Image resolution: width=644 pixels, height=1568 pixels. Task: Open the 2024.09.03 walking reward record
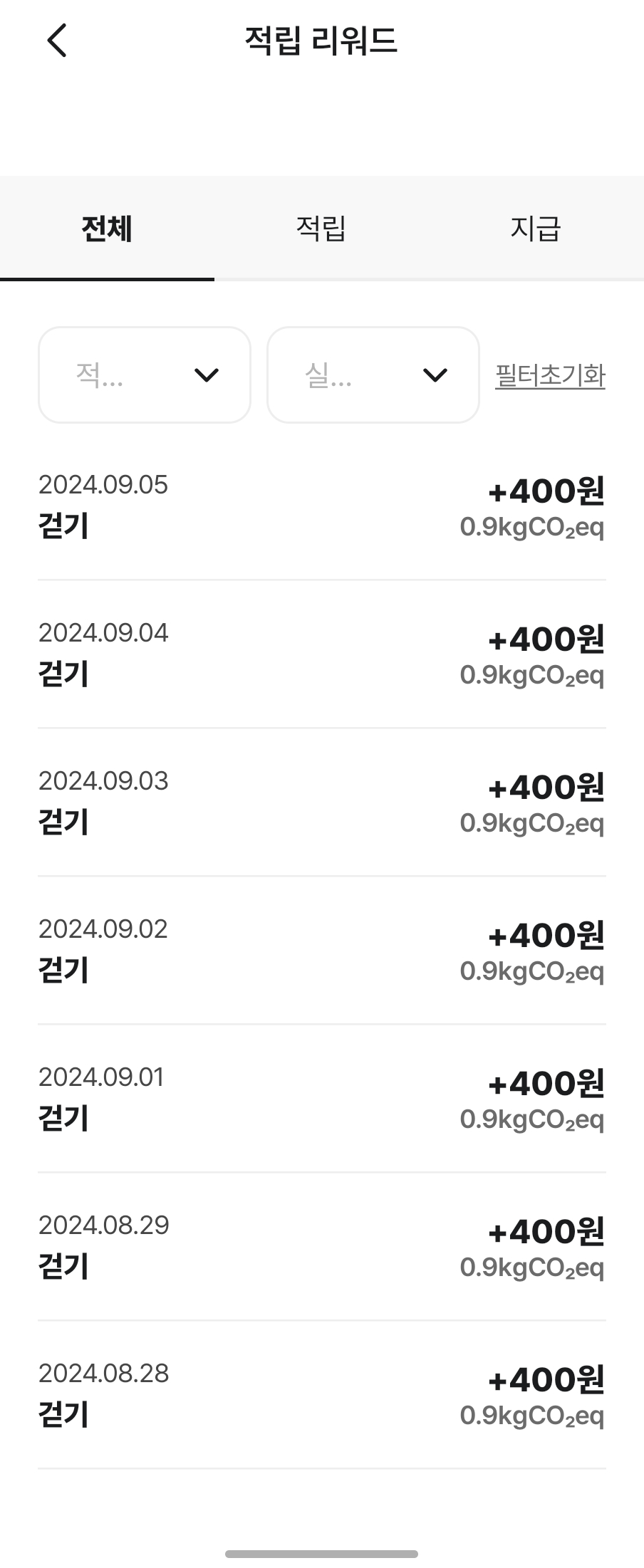(322, 805)
